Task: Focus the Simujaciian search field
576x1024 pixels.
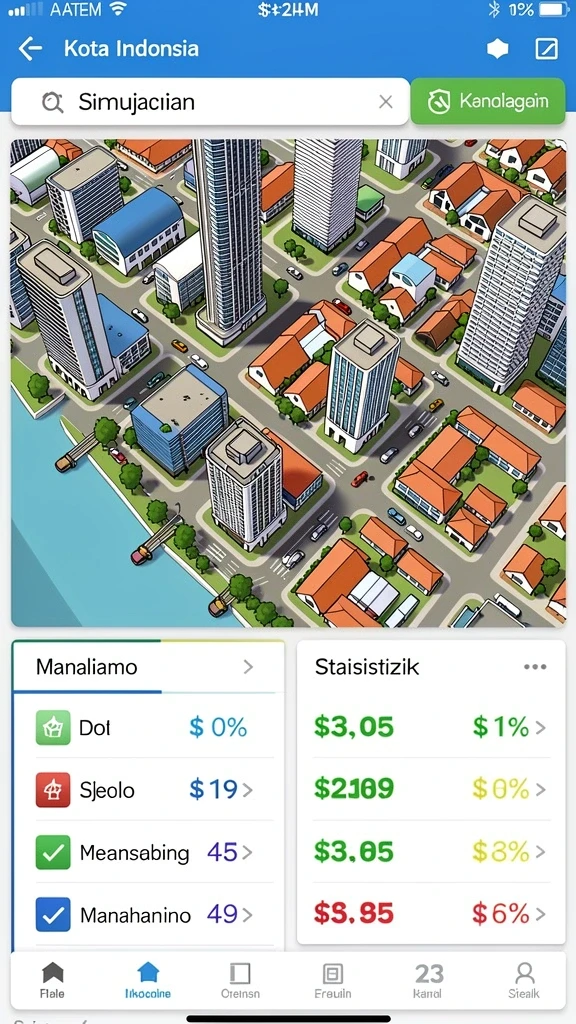Action: [210, 102]
